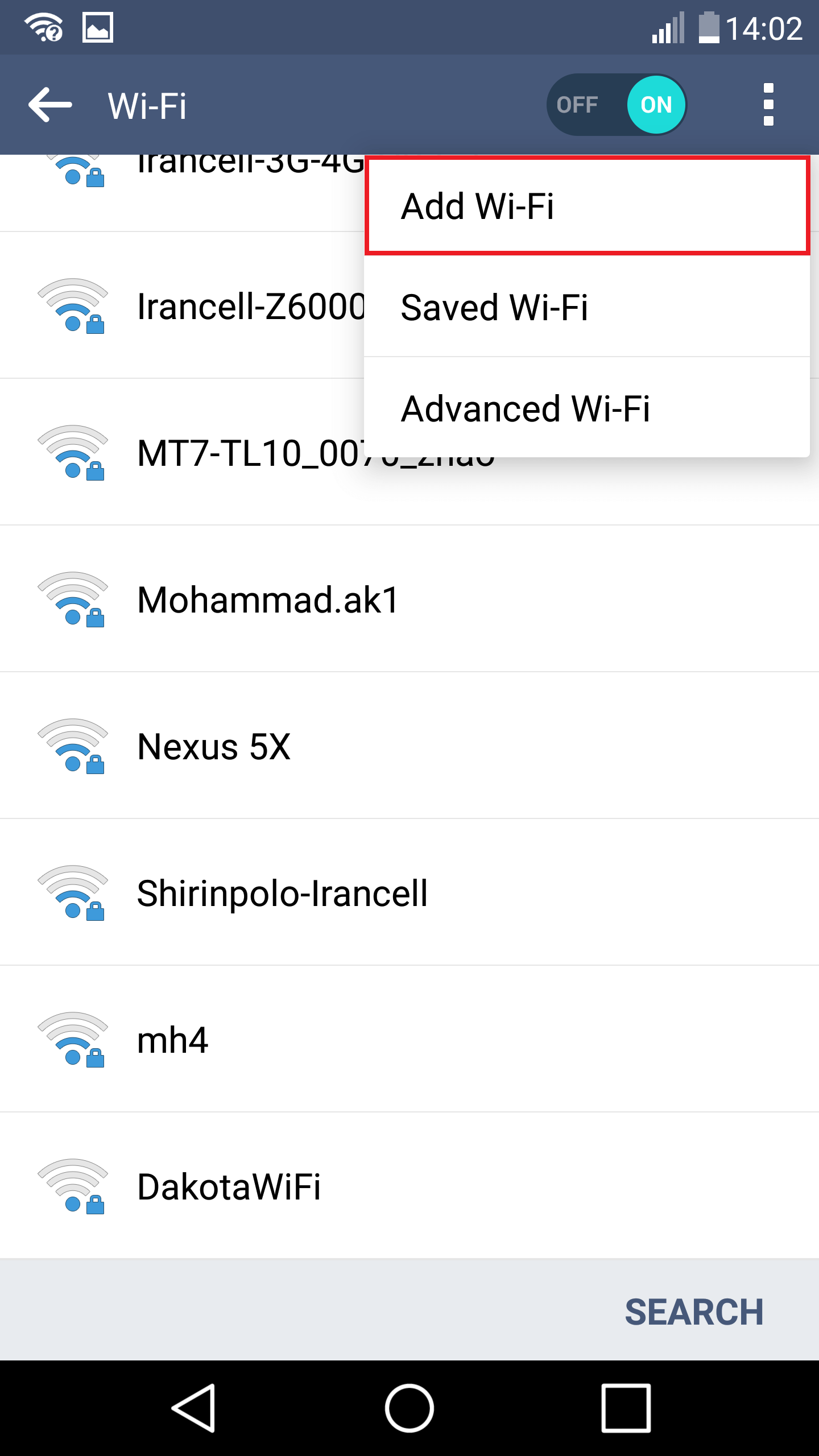Open Advanced Wi-Fi settings
Viewport: 819px width, 1456px height.
coord(587,408)
